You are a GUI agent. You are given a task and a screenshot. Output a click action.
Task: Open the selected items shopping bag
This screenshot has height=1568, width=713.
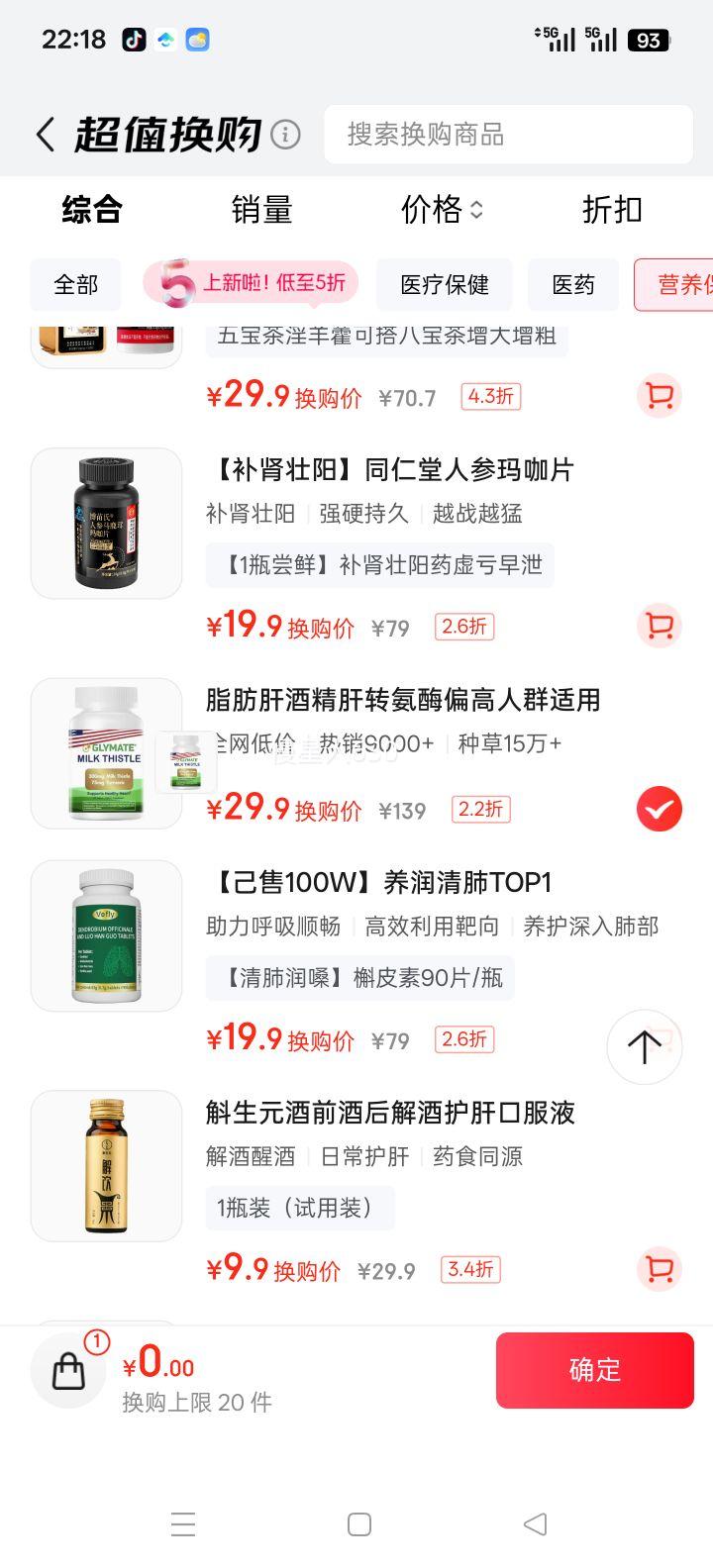pyautogui.click(x=69, y=1371)
